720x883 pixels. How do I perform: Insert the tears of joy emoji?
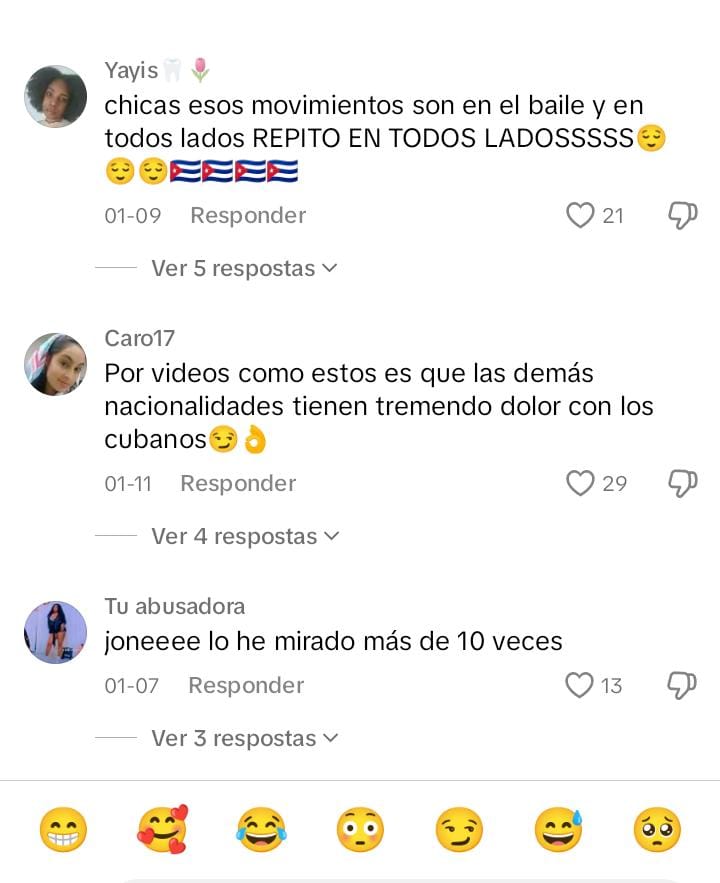pyautogui.click(x=261, y=830)
